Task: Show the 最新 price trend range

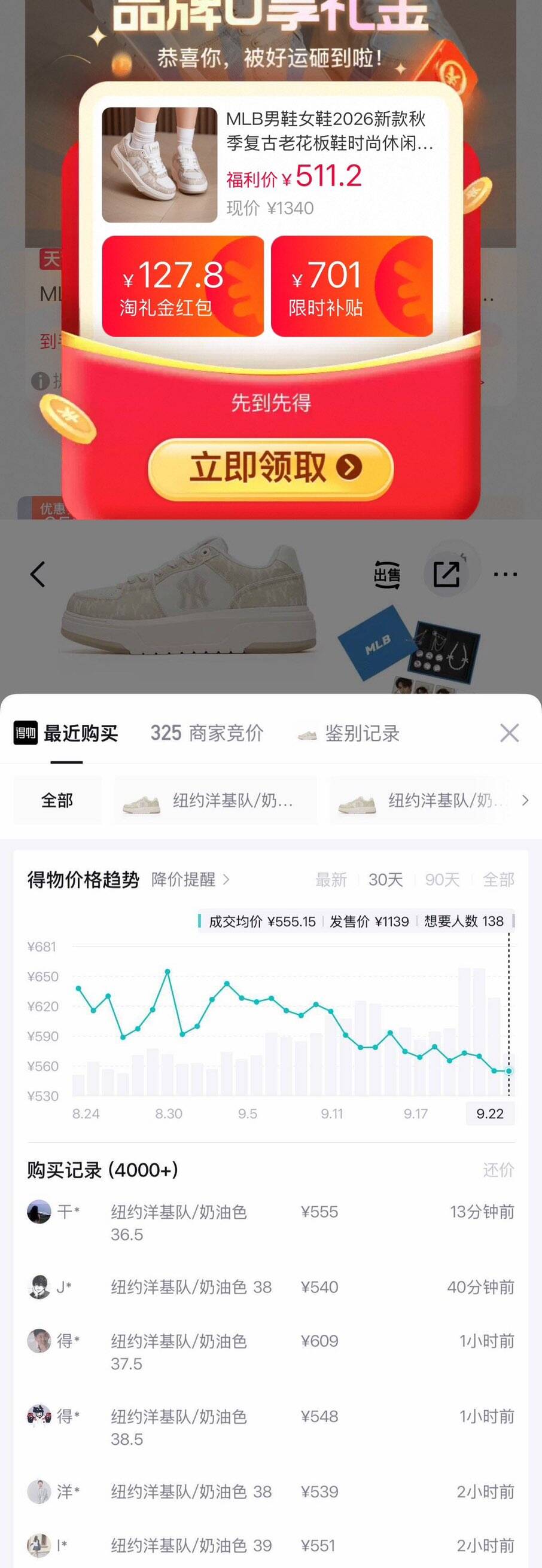Action: [331, 879]
